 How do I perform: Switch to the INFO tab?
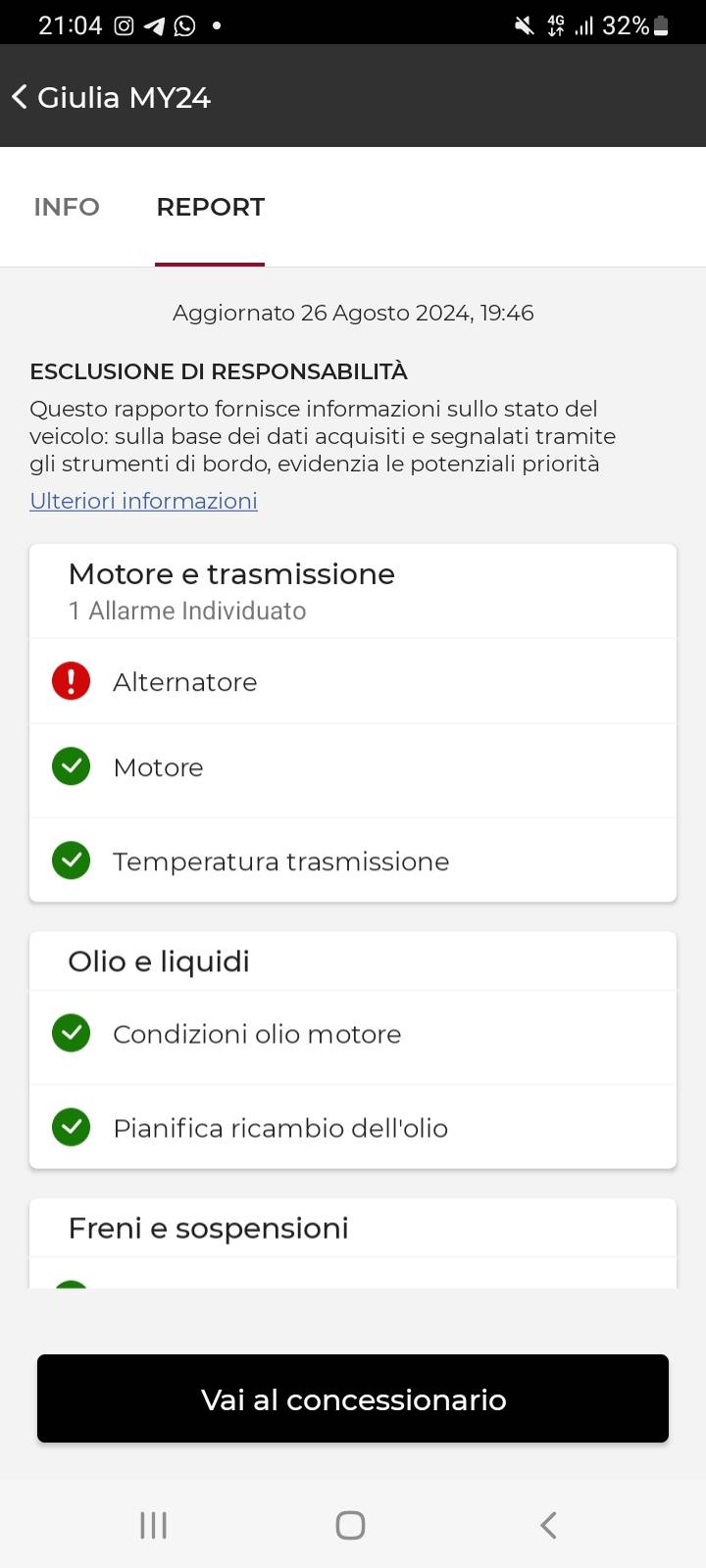[x=67, y=207]
